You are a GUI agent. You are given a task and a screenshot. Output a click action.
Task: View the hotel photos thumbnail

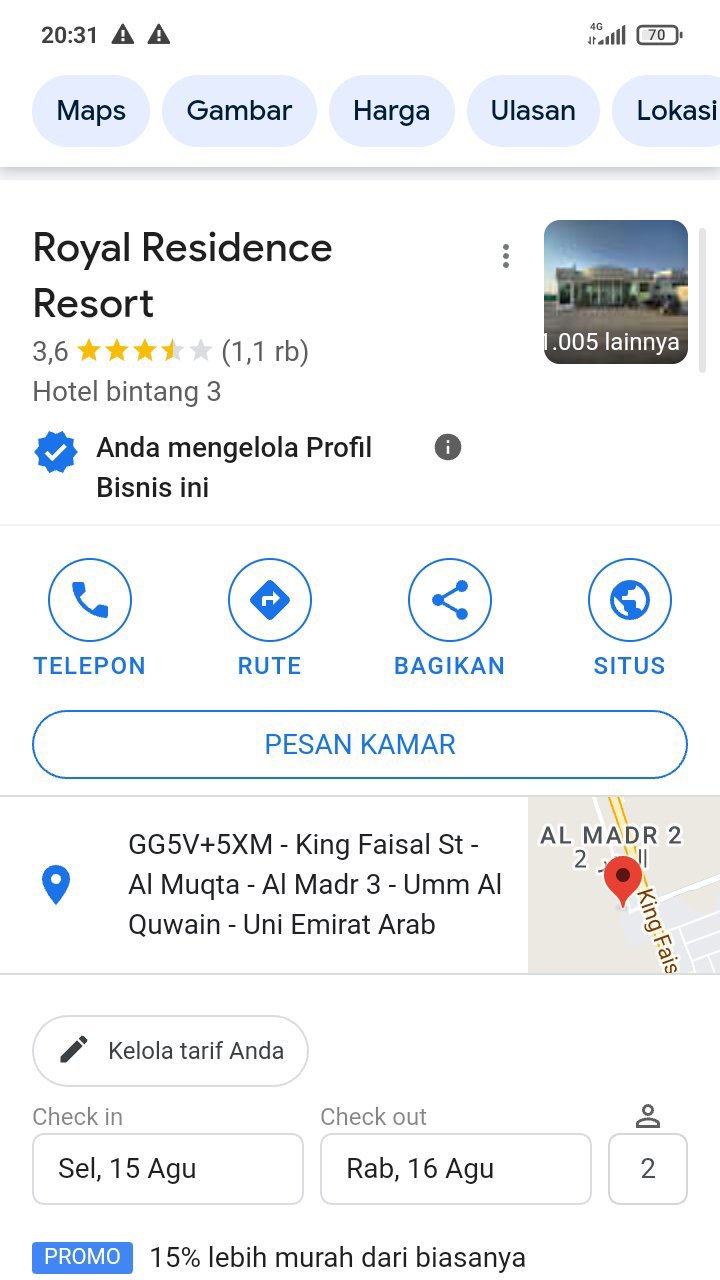pos(616,292)
